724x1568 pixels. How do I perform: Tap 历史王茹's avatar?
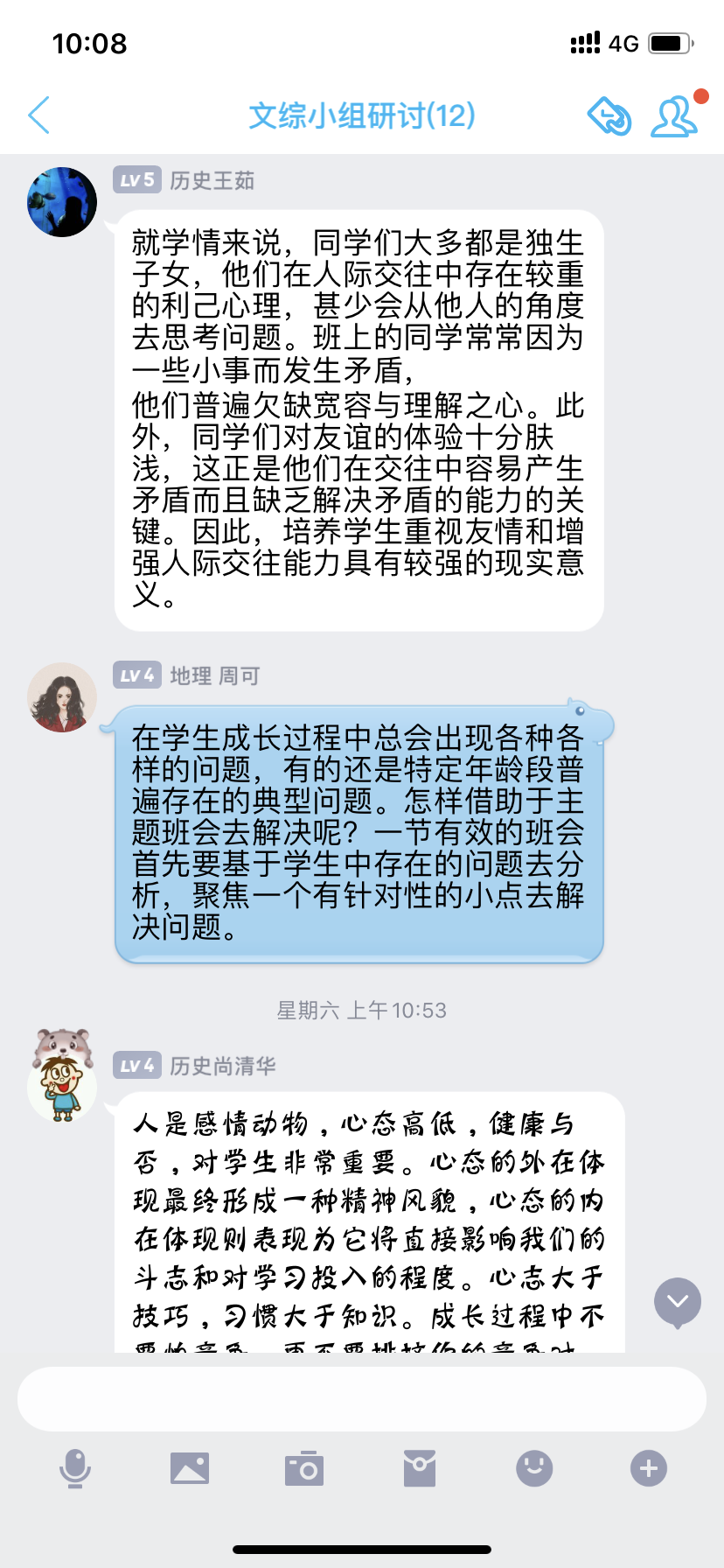[x=62, y=202]
